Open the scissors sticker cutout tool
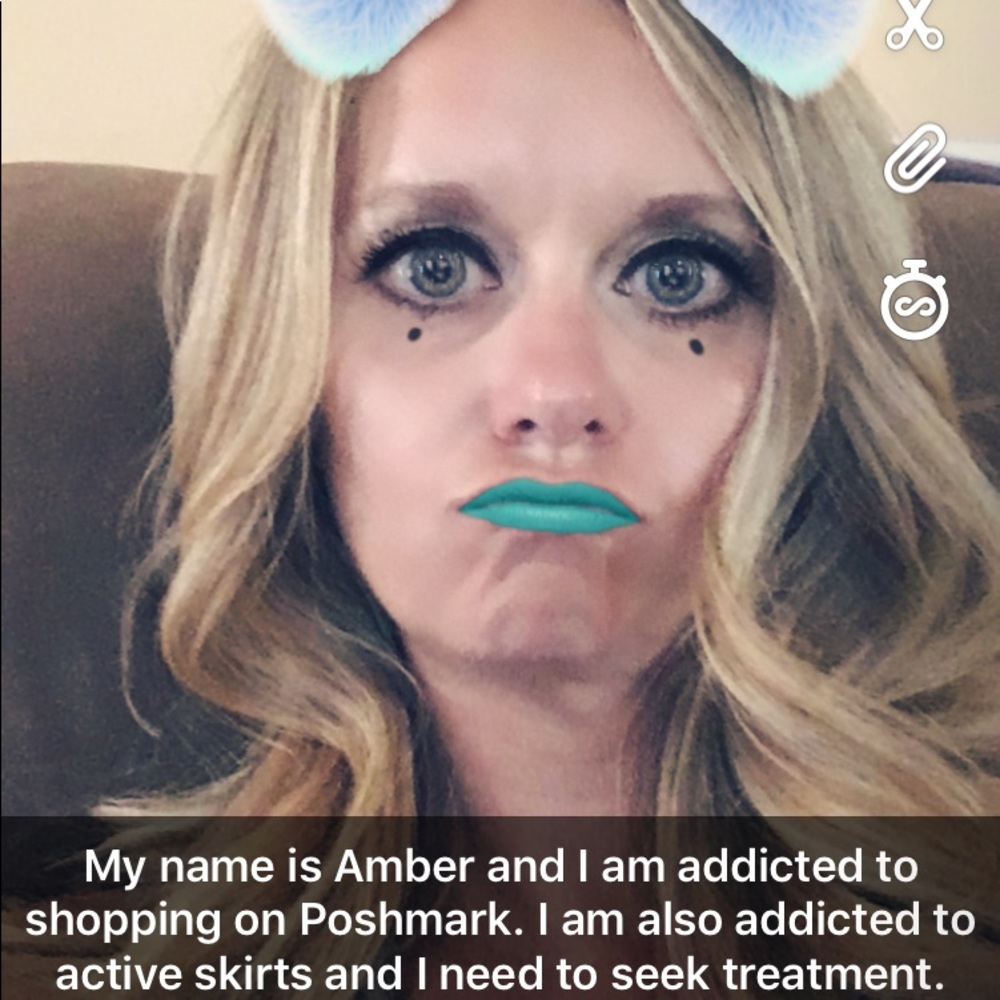This screenshot has width=1000, height=1000. click(914, 25)
